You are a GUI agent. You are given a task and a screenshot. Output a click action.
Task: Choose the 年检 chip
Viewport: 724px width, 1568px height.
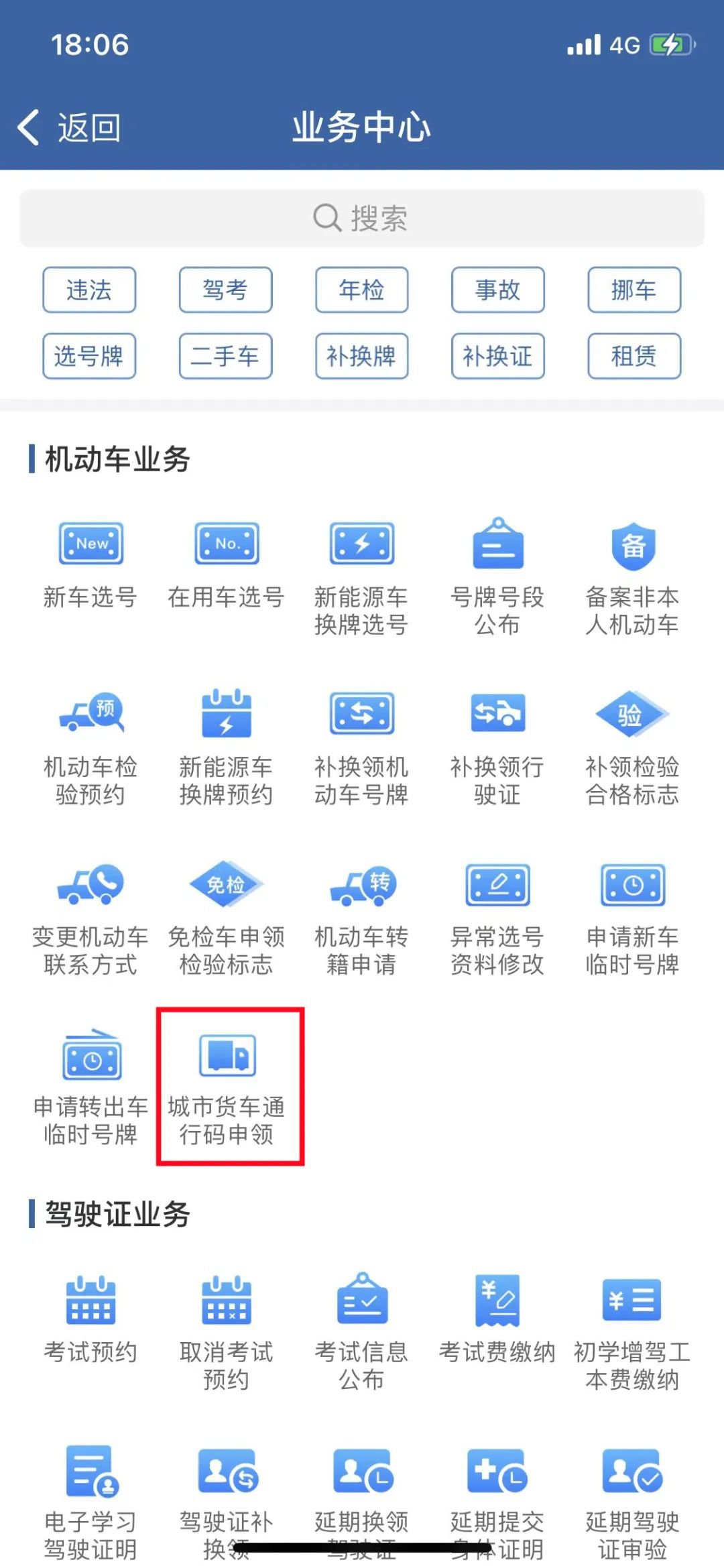[x=362, y=290]
